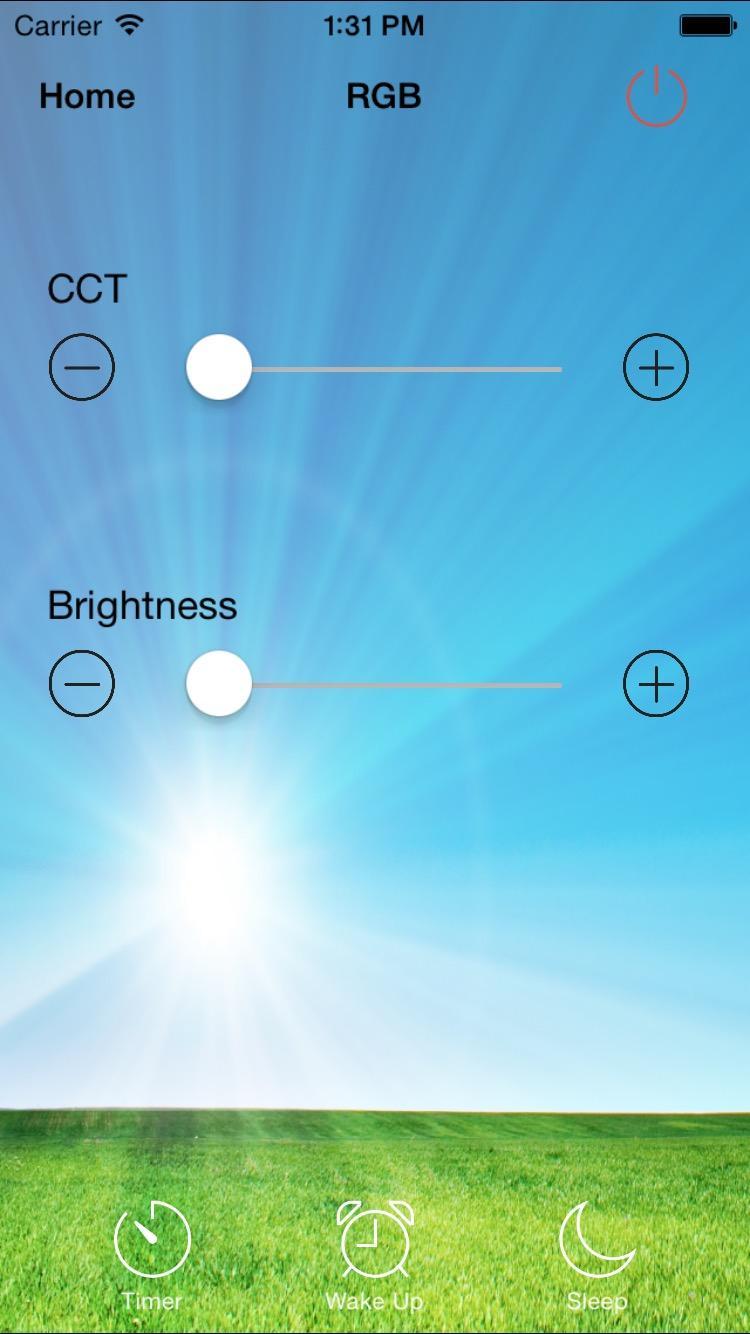Select the Wake Up label
This screenshot has width=750, height=1334.
[x=374, y=1301]
